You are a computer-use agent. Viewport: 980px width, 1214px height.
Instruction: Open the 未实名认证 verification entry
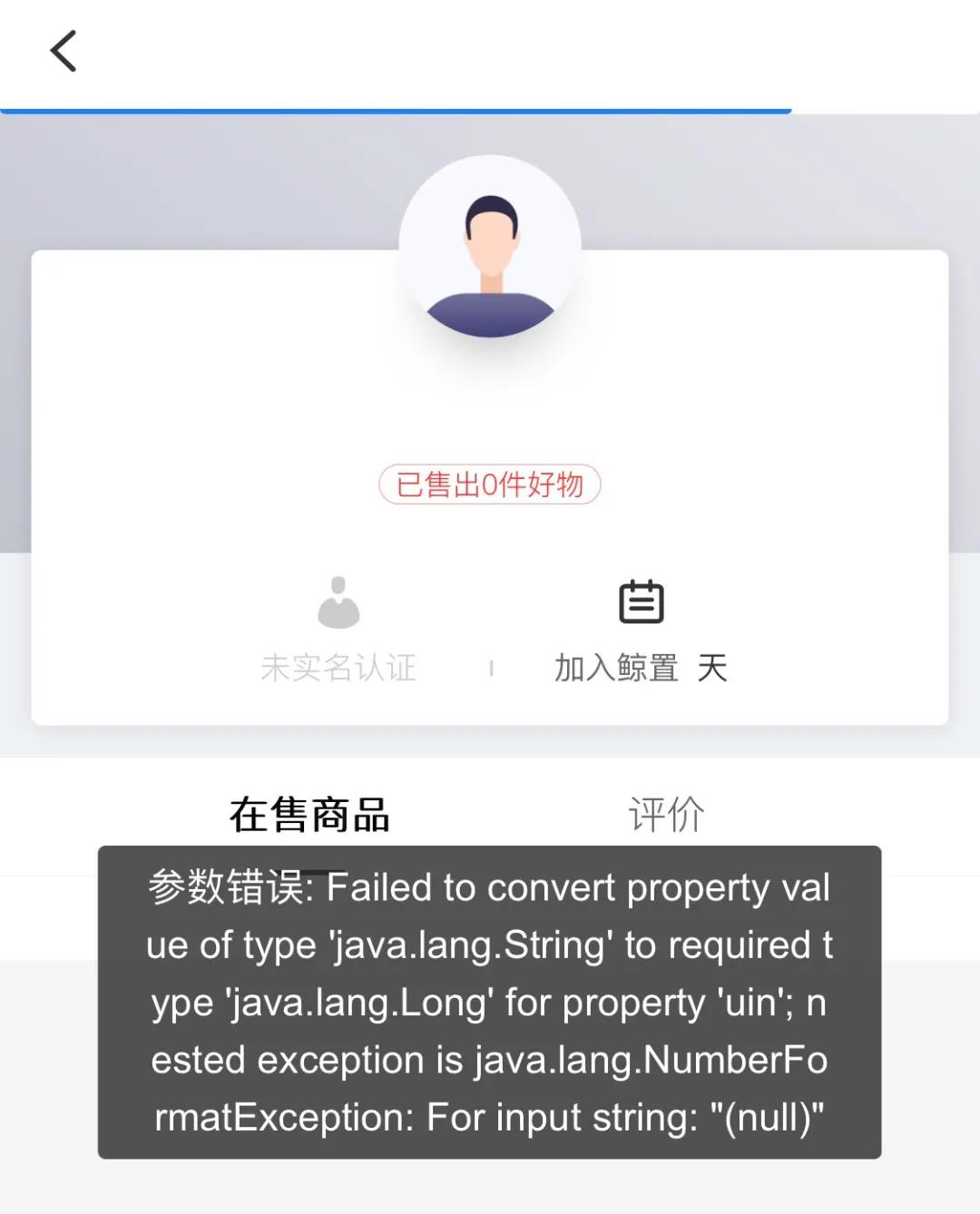(338, 667)
